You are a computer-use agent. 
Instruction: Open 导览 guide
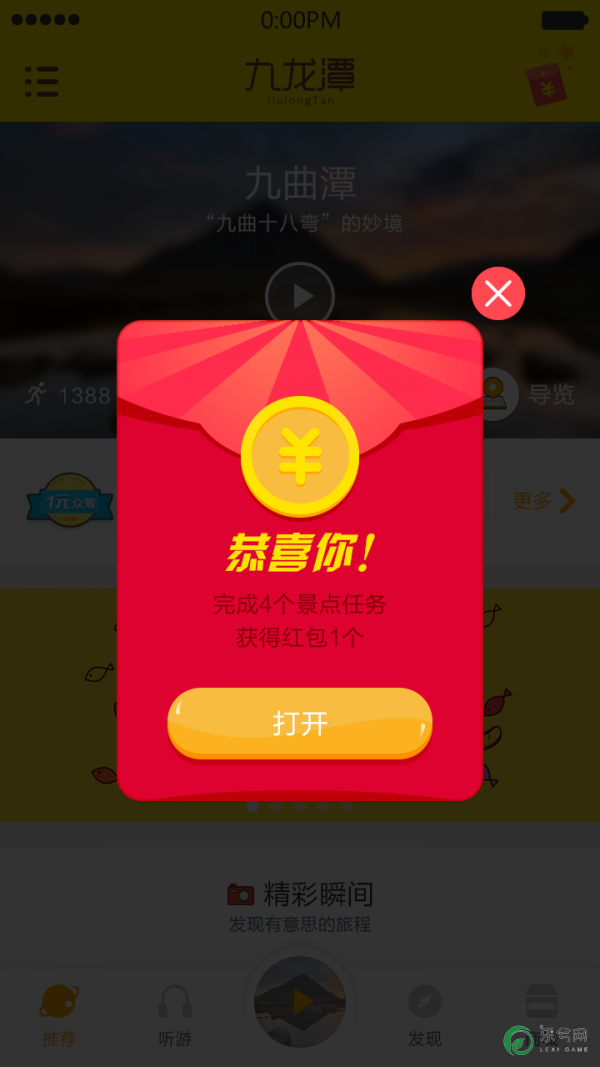point(527,394)
